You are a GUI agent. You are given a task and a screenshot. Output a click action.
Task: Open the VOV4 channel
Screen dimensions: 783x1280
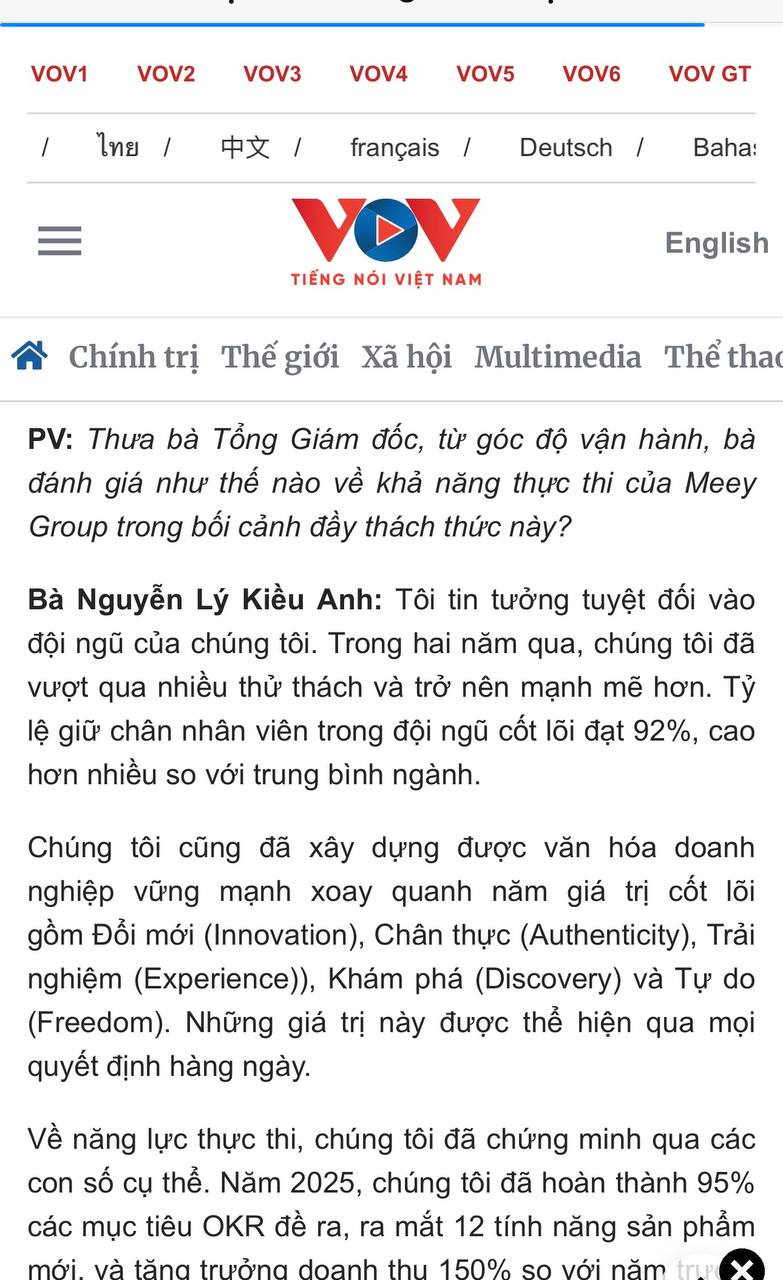378,74
